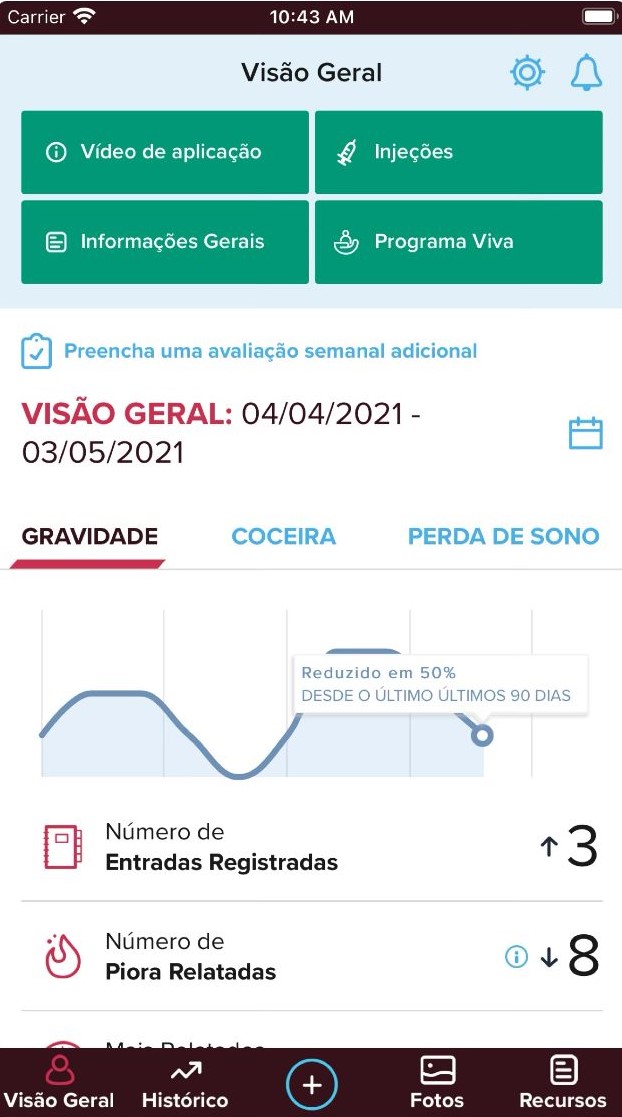Screen dimensions: 622x1117
Task: Tap the info icon beside Piora Relatadas
Action: [x=516, y=957]
